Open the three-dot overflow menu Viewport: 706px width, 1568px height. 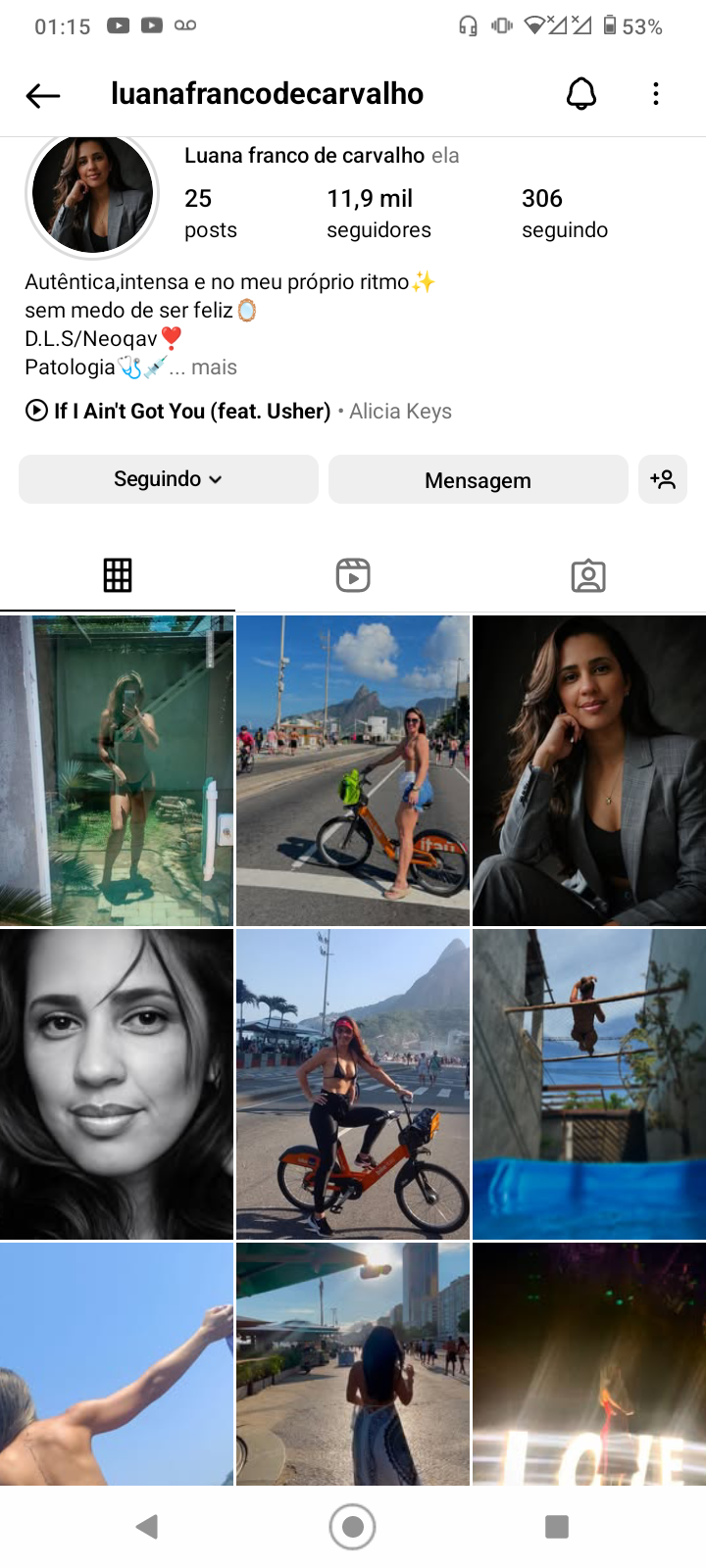tap(656, 94)
